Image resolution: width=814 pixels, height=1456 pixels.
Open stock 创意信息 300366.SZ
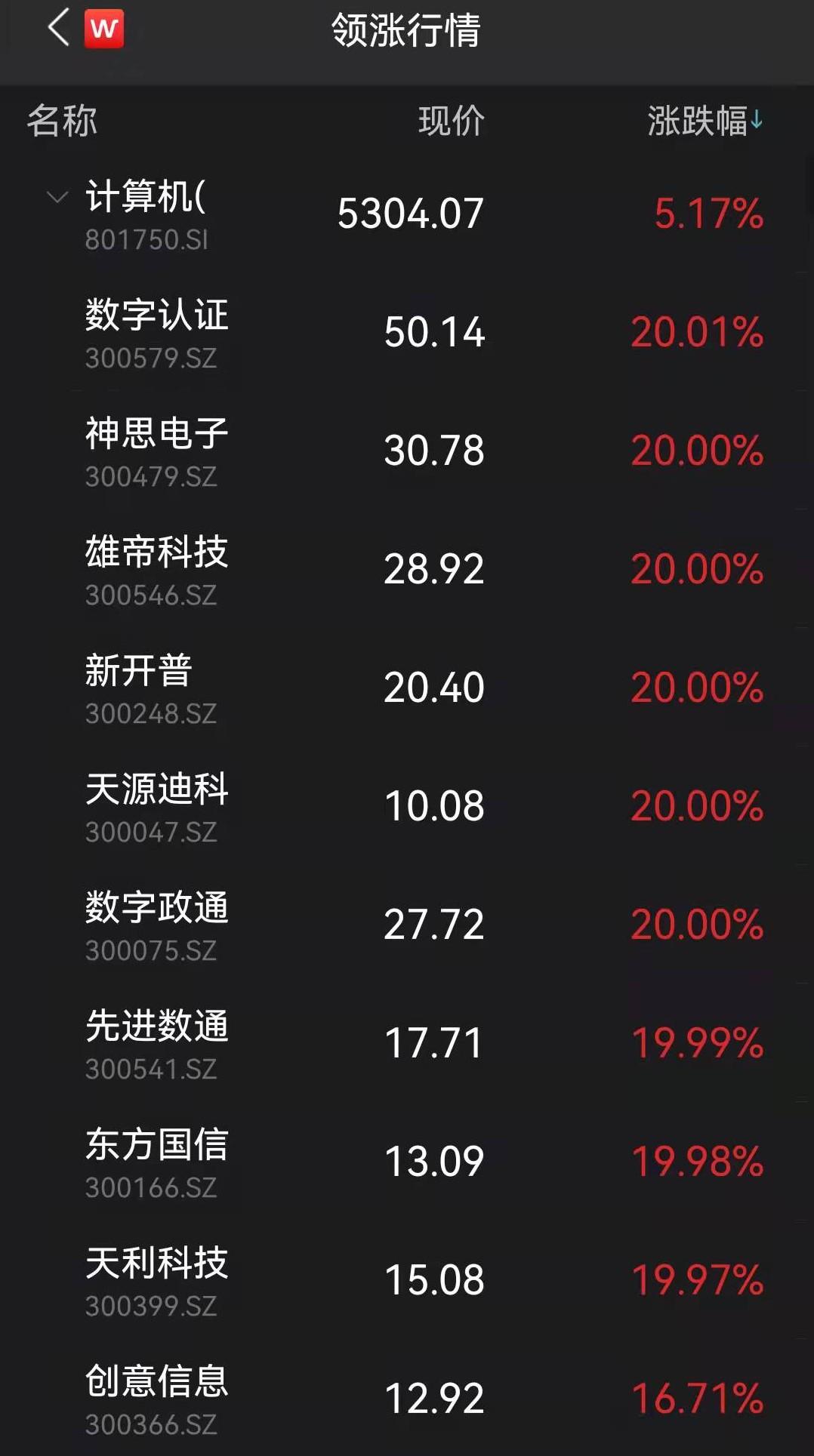[x=407, y=1398]
